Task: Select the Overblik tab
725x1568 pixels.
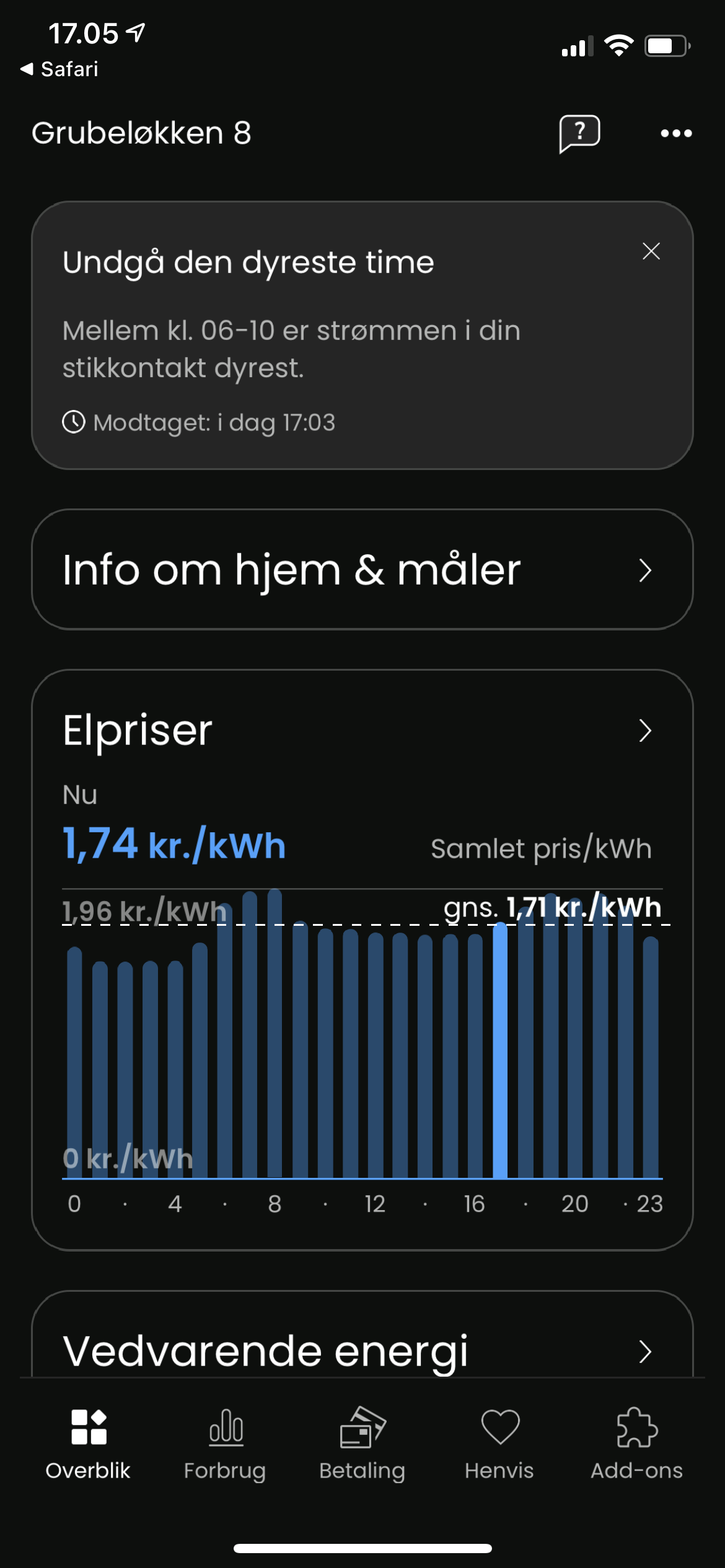Action: pos(88,1444)
